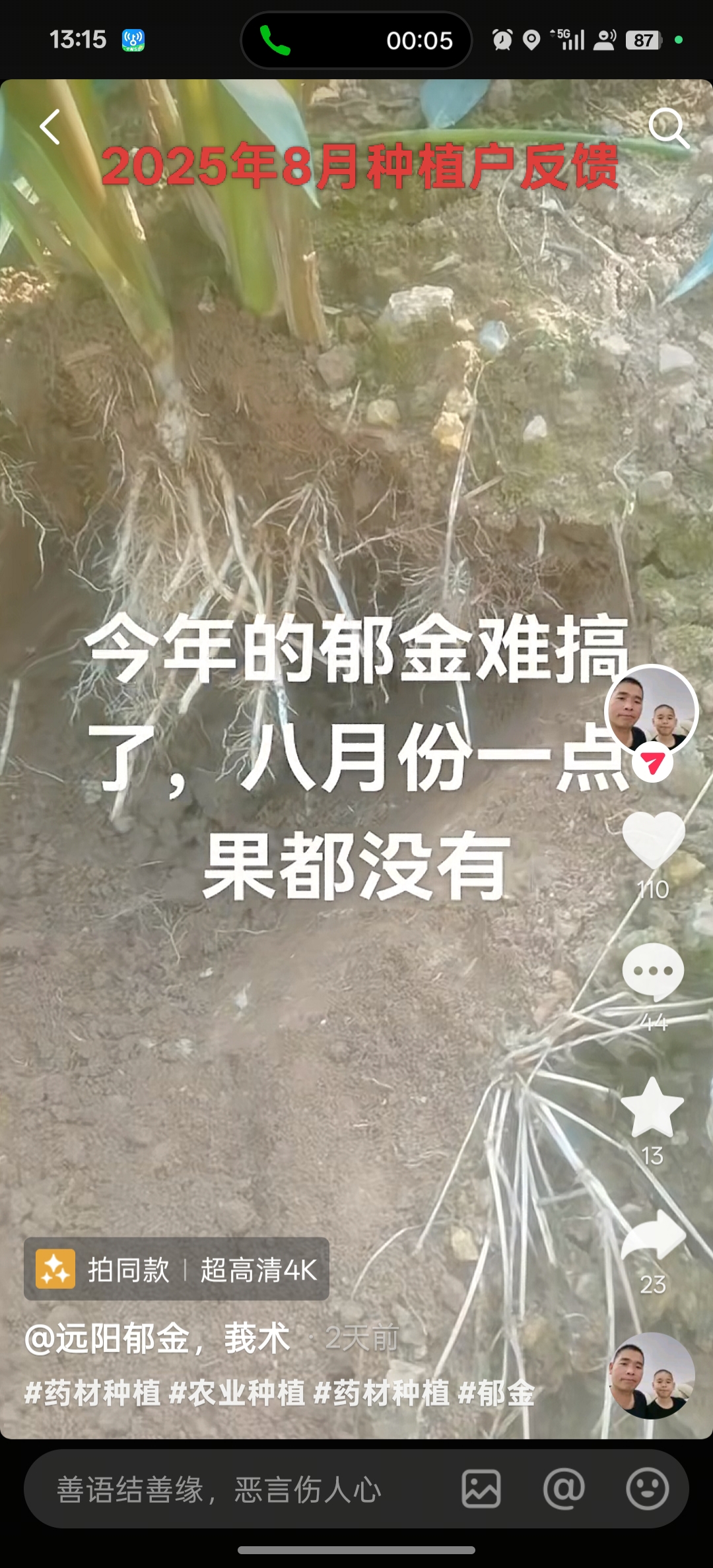Image resolution: width=713 pixels, height=1568 pixels.
Task: Attach a picture to the comment
Action: 481,1489
